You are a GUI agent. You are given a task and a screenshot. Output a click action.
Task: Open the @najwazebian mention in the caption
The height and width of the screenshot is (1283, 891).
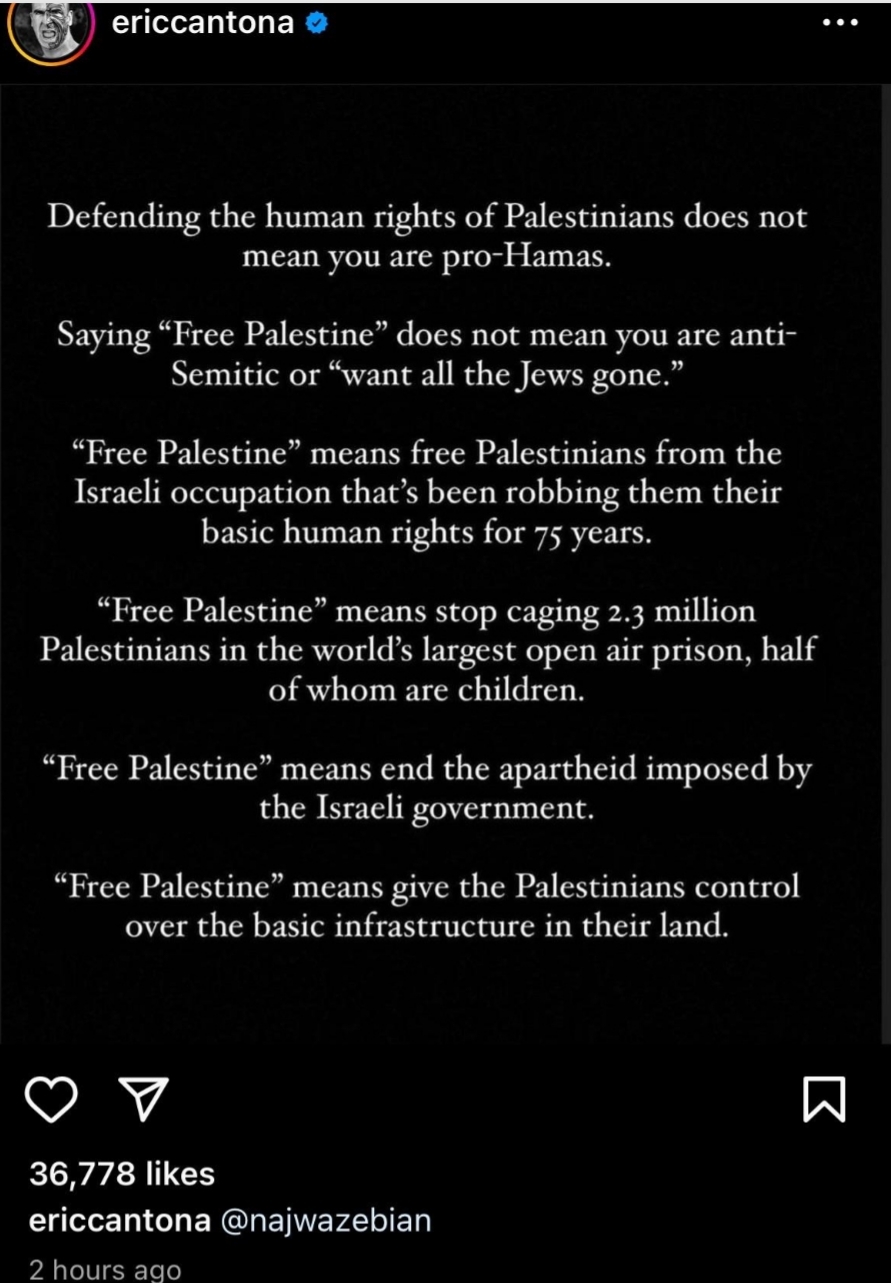tap(326, 1221)
